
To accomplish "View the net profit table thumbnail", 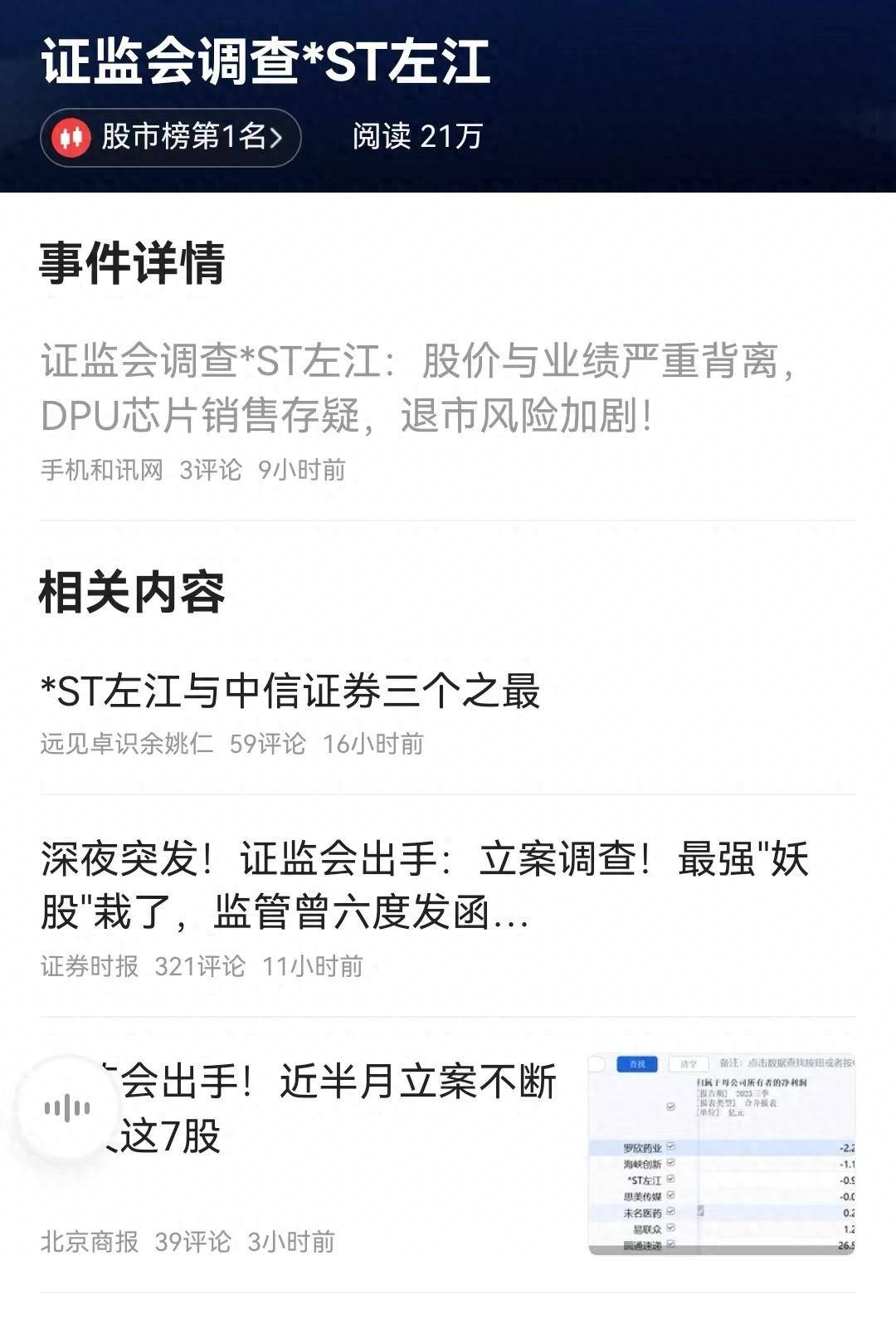I will coord(721,1154).
